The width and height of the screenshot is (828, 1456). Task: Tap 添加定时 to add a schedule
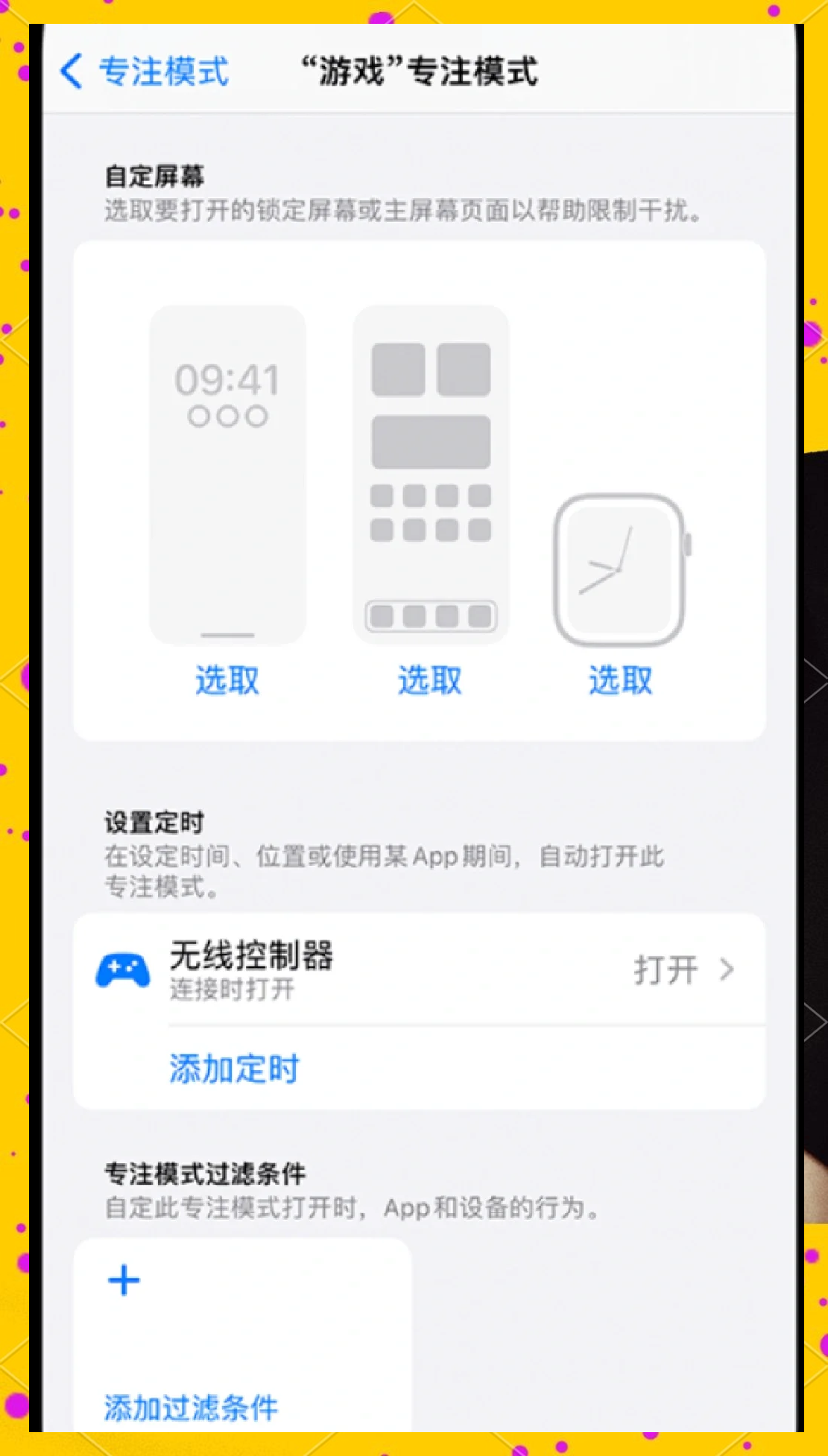(234, 1068)
